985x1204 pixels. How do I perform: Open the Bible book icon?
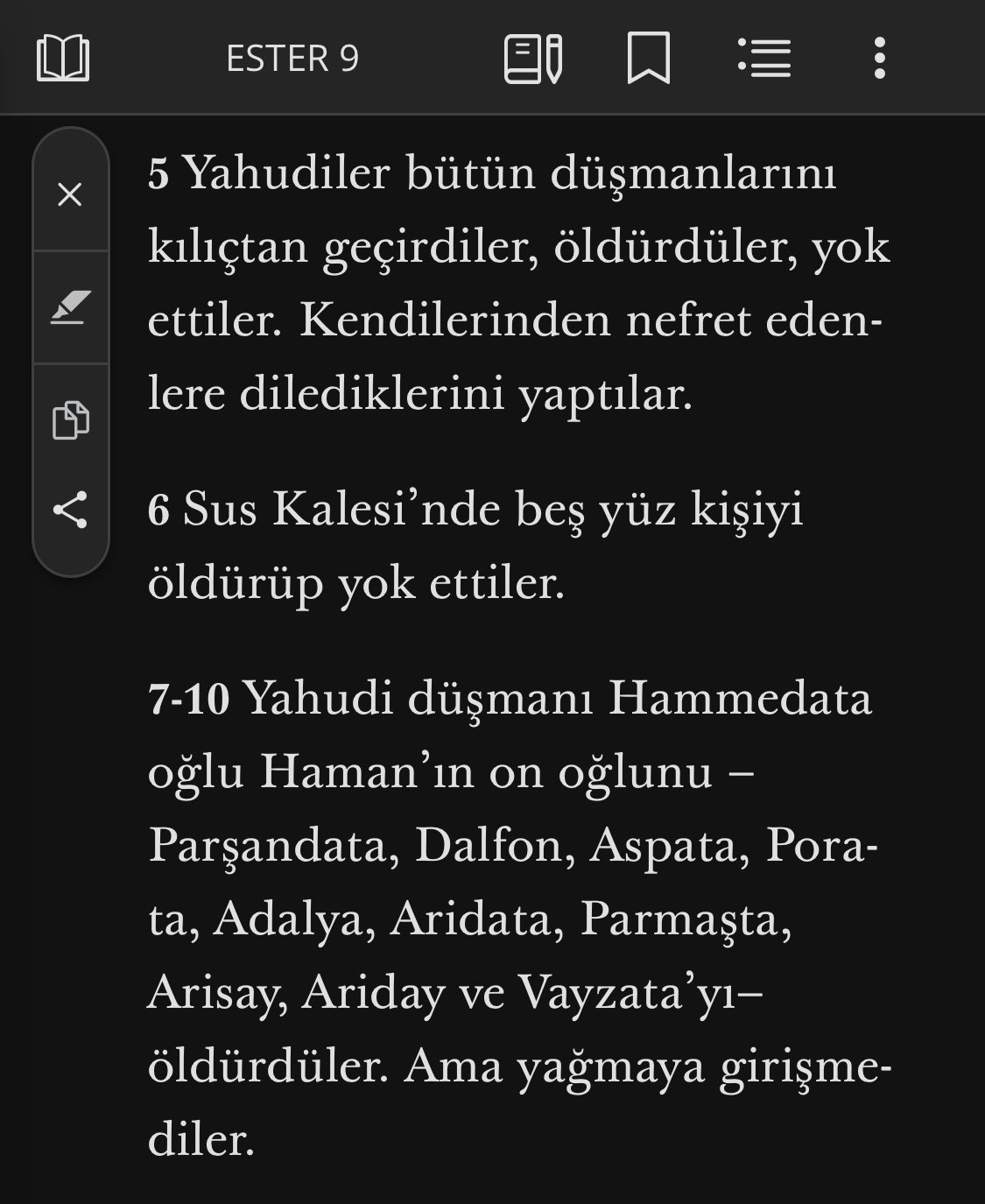point(63,59)
